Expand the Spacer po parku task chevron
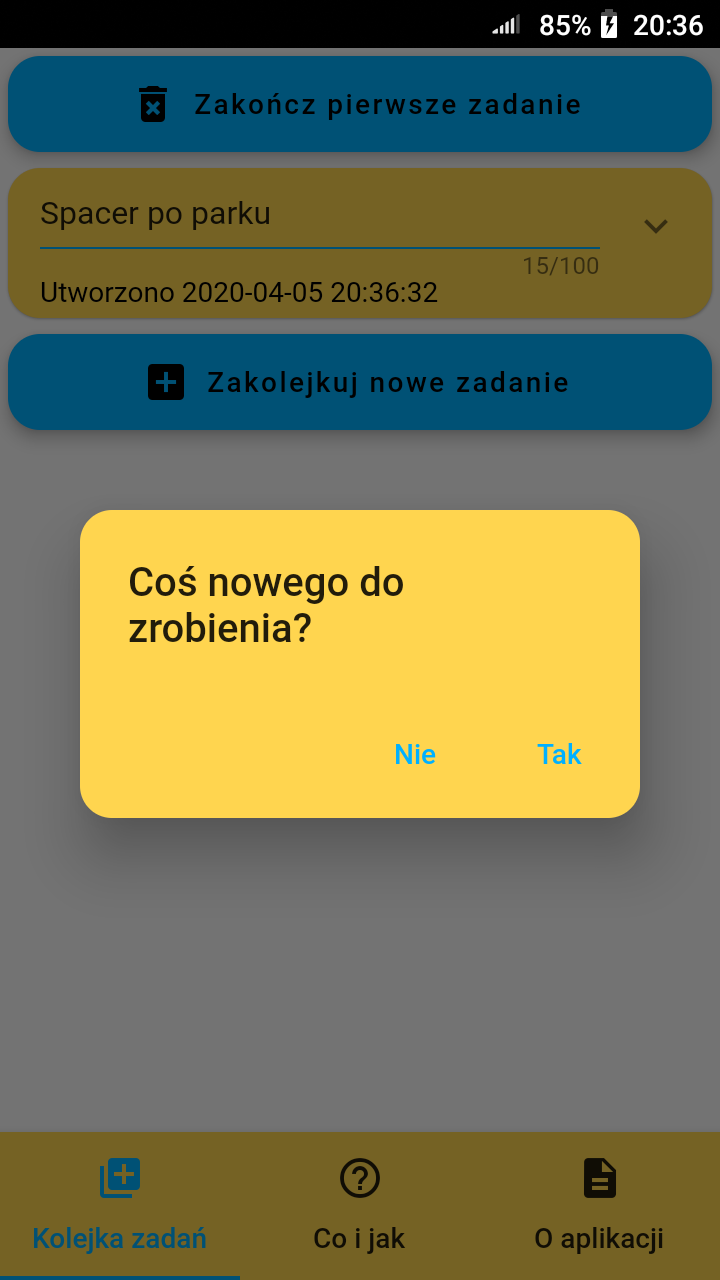This screenshot has width=720, height=1280. (656, 226)
